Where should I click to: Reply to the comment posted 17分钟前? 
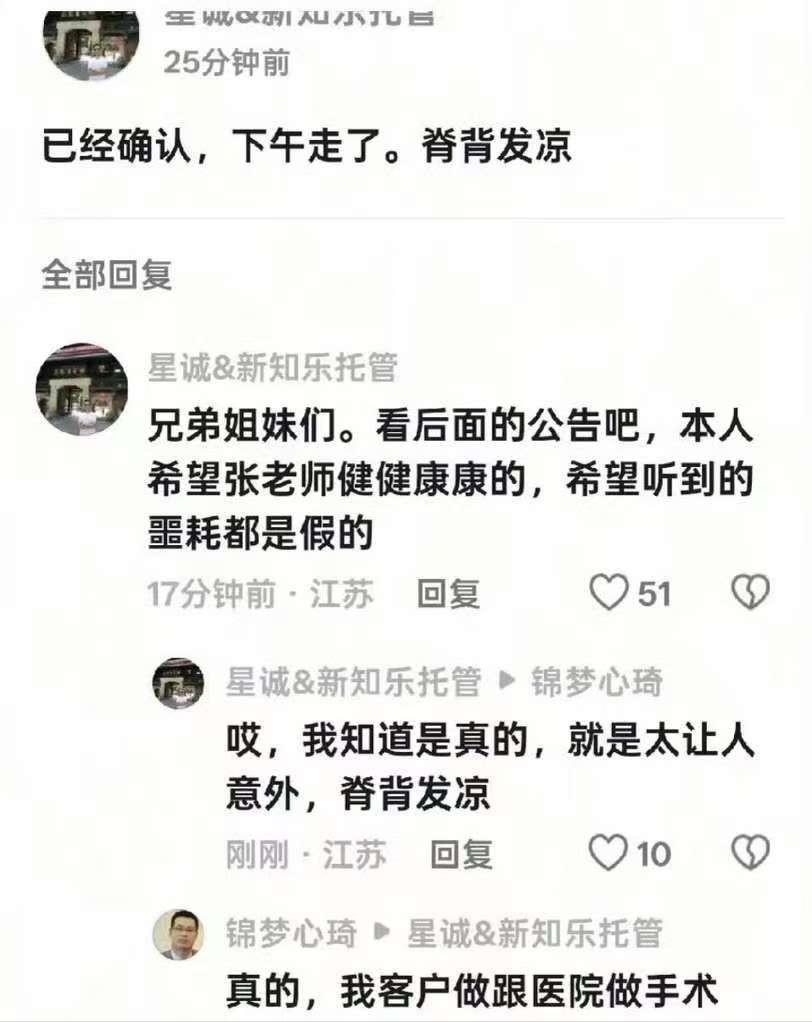pos(448,594)
